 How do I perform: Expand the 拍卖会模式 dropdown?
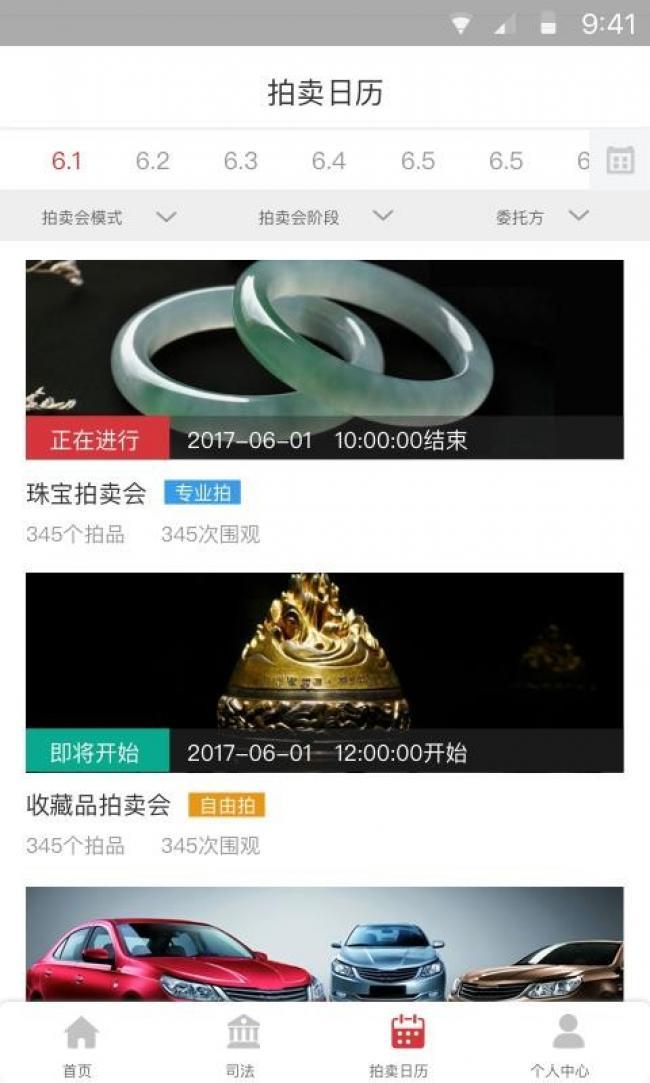(108, 217)
